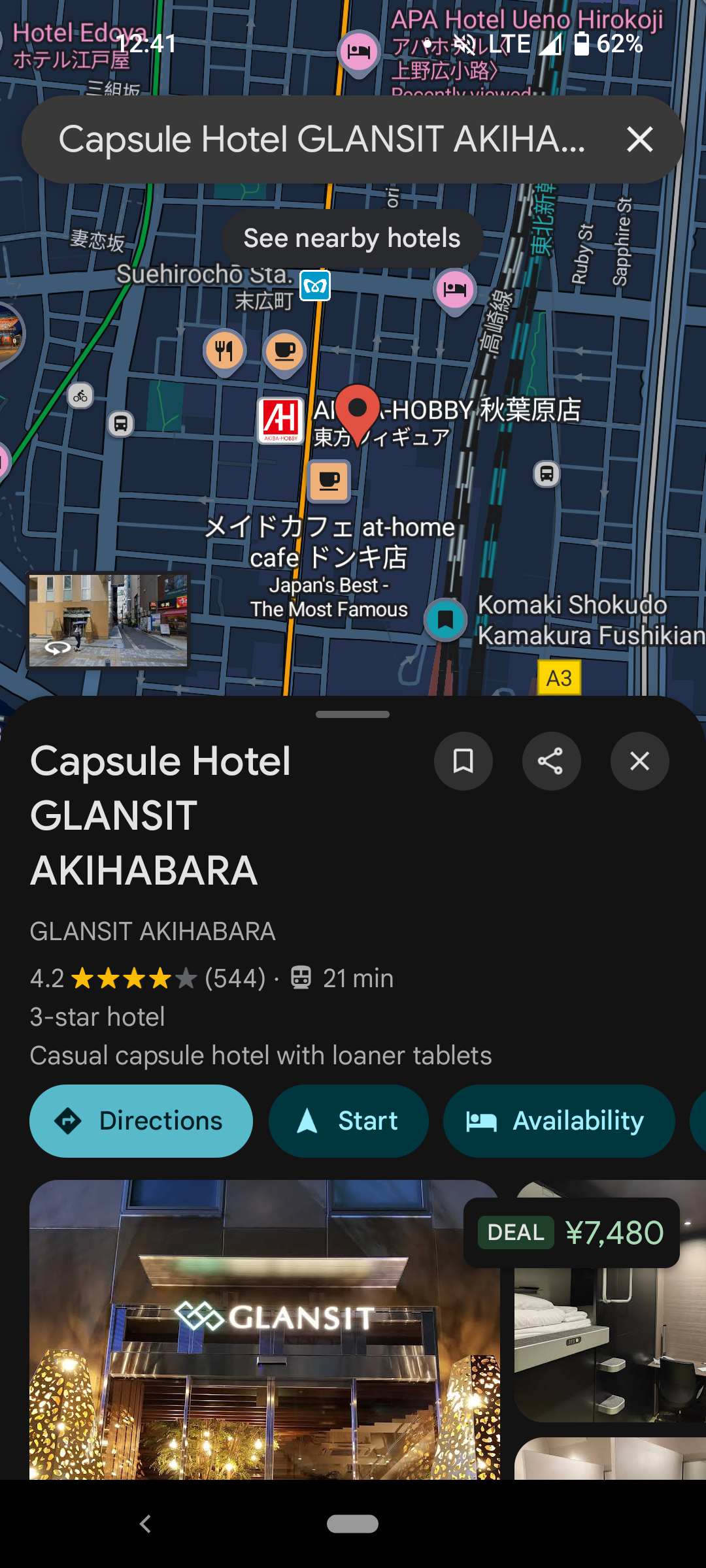Open the Street View thumbnail

109,621
